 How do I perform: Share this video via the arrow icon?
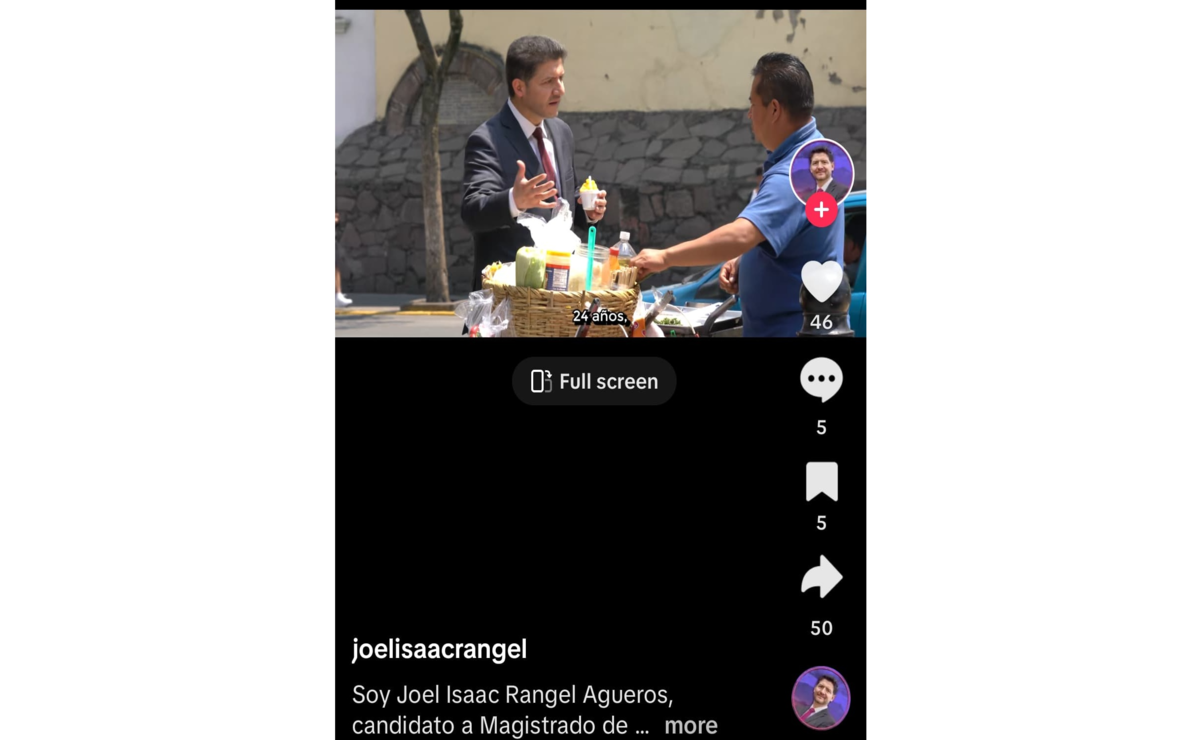[x=821, y=578]
